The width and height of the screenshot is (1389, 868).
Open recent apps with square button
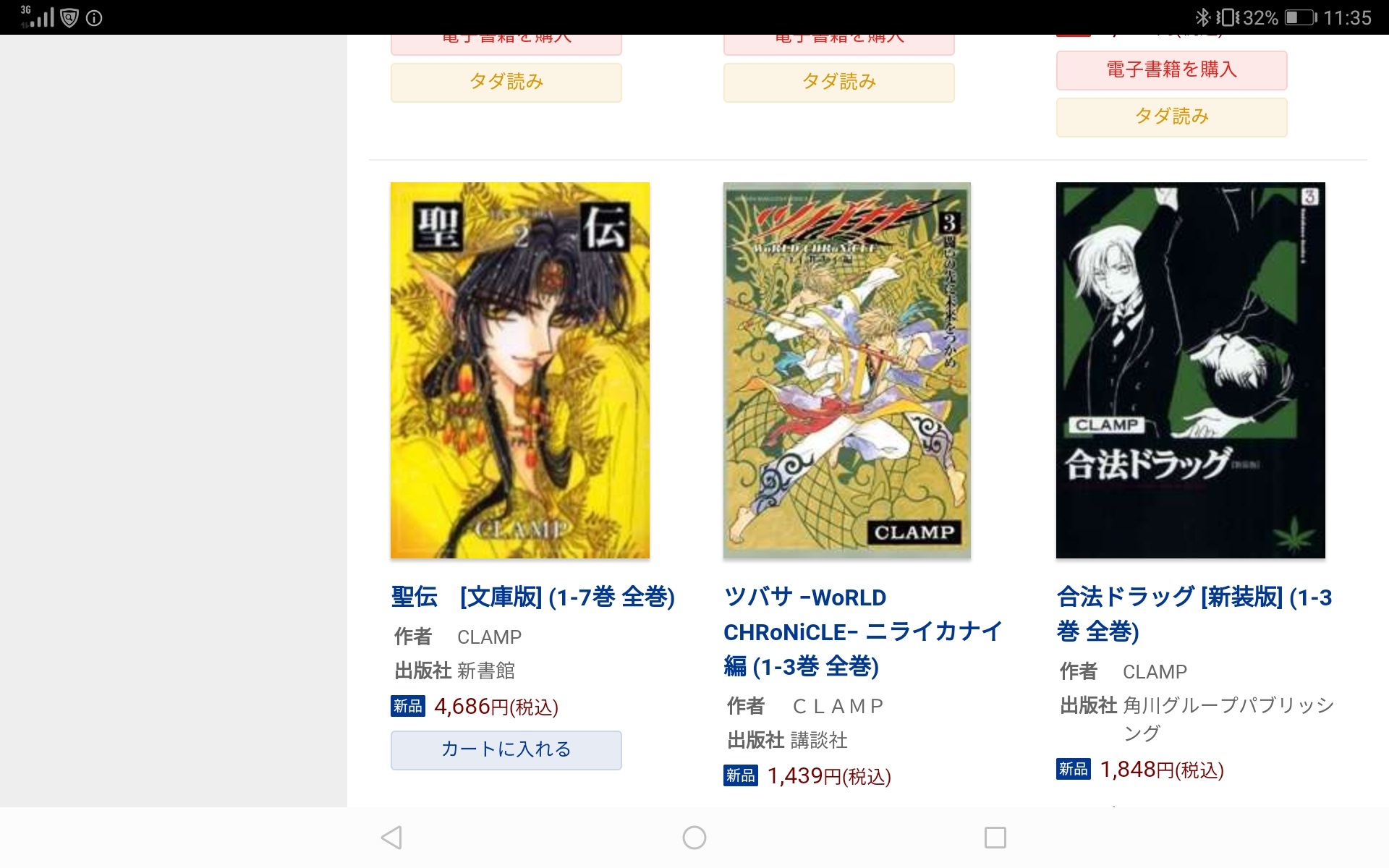pyautogui.click(x=995, y=838)
